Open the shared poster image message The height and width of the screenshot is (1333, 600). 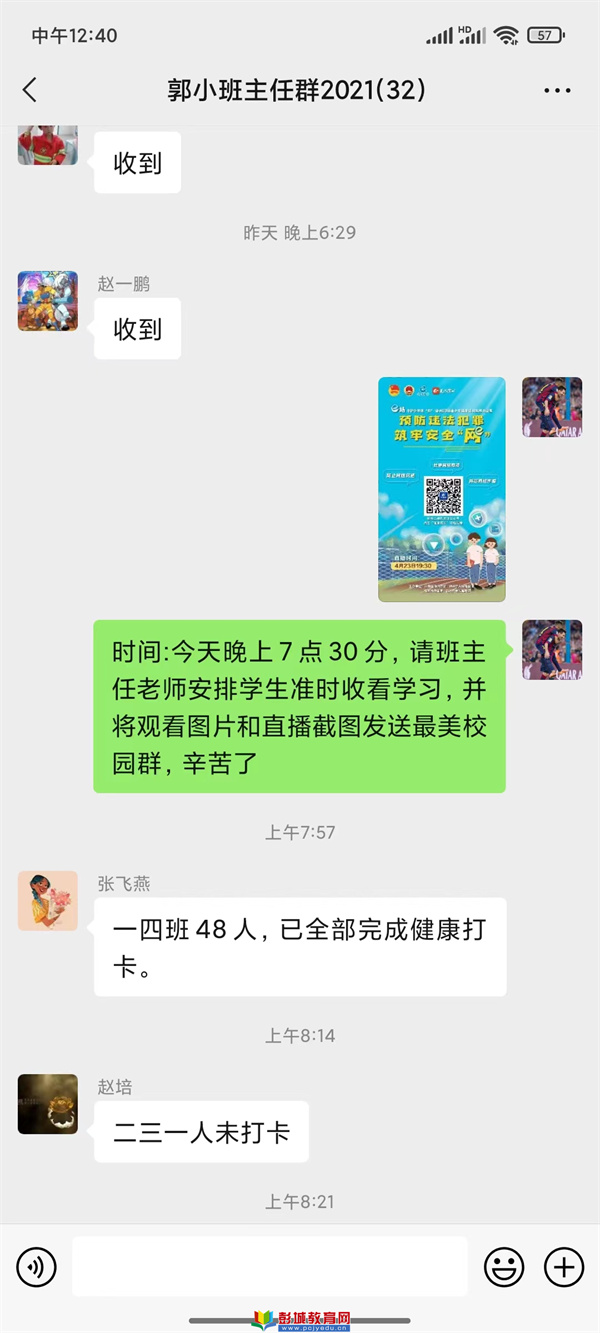pyautogui.click(x=441, y=489)
